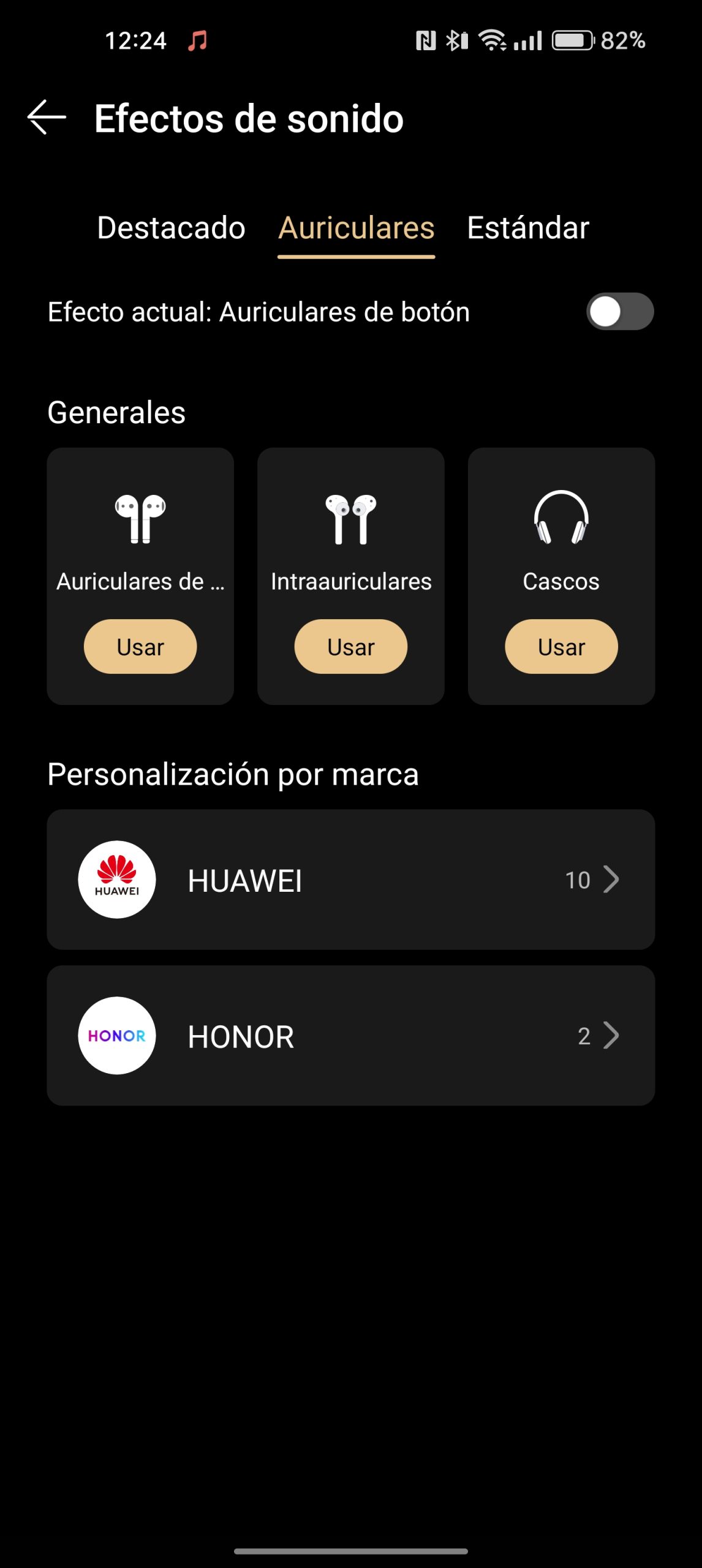The height and width of the screenshot is (1568, 702).
Task: Open HONOR brand personalization
Action: [350, 1036]
